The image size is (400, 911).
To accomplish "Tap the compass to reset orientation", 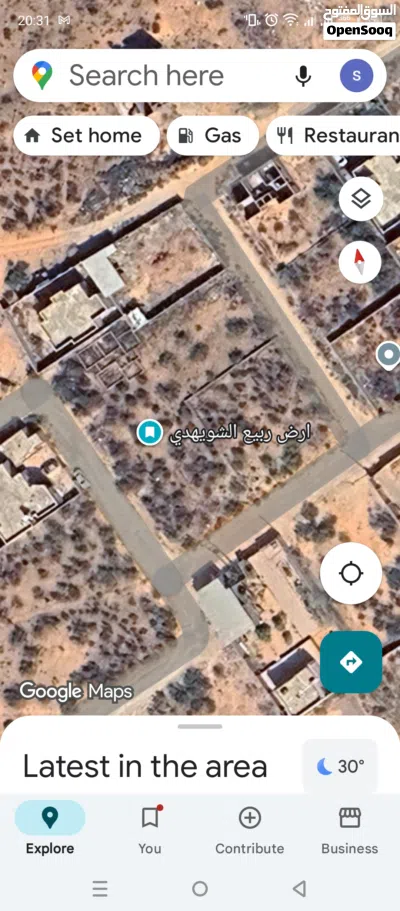I will point(360,262).
